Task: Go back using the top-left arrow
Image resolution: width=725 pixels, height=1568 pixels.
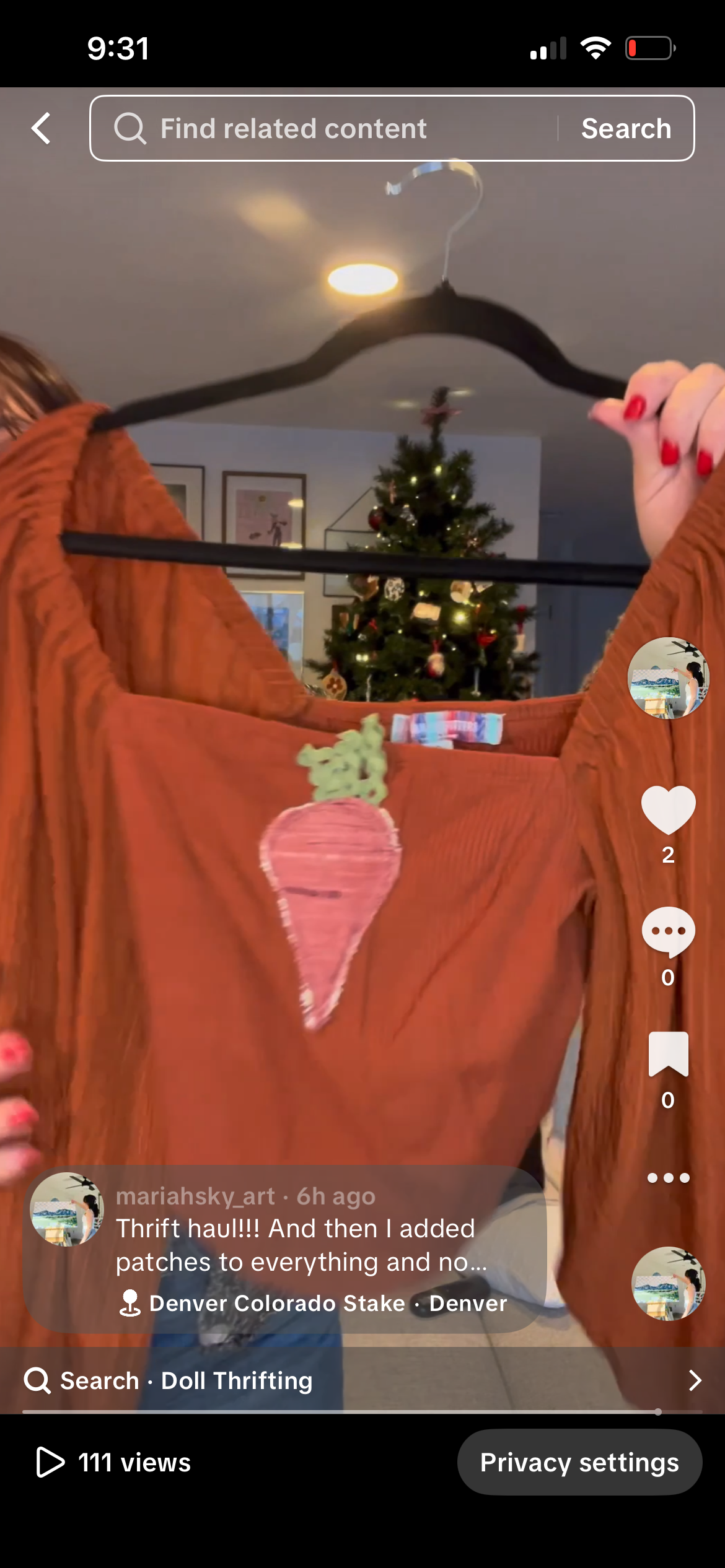Action: click(41, 129)
